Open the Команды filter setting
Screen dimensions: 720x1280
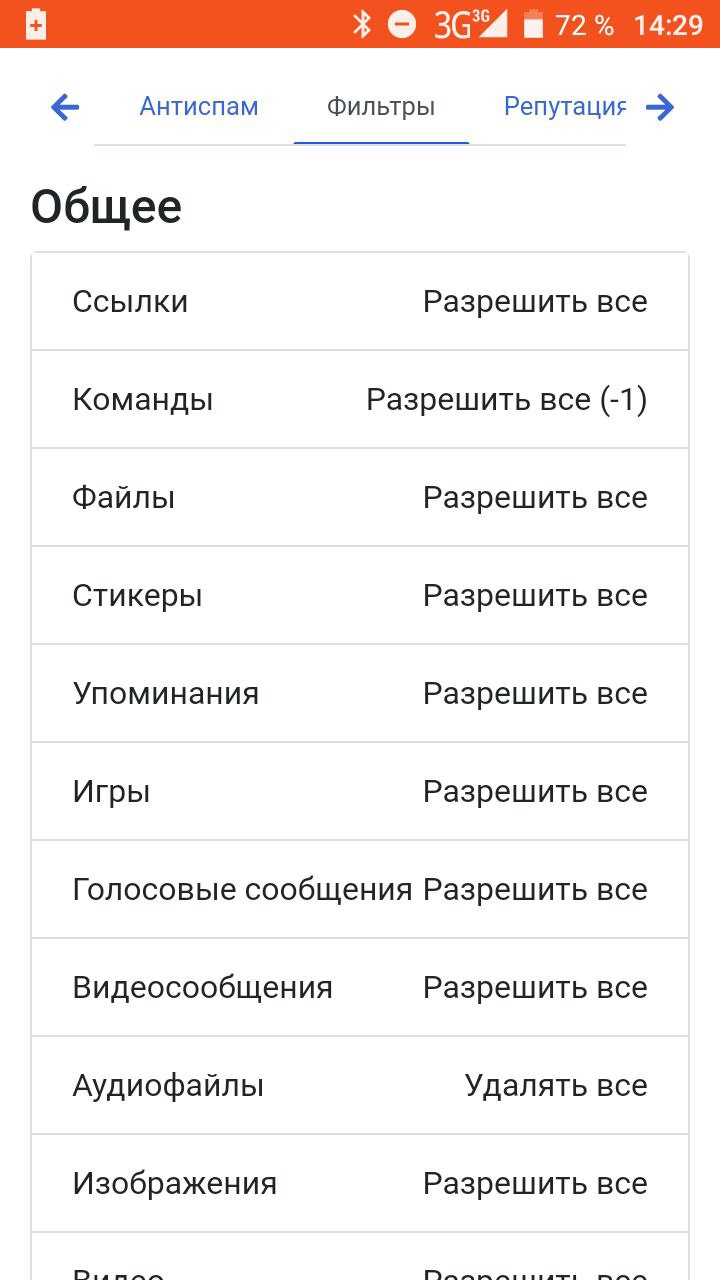click(360, 400)
